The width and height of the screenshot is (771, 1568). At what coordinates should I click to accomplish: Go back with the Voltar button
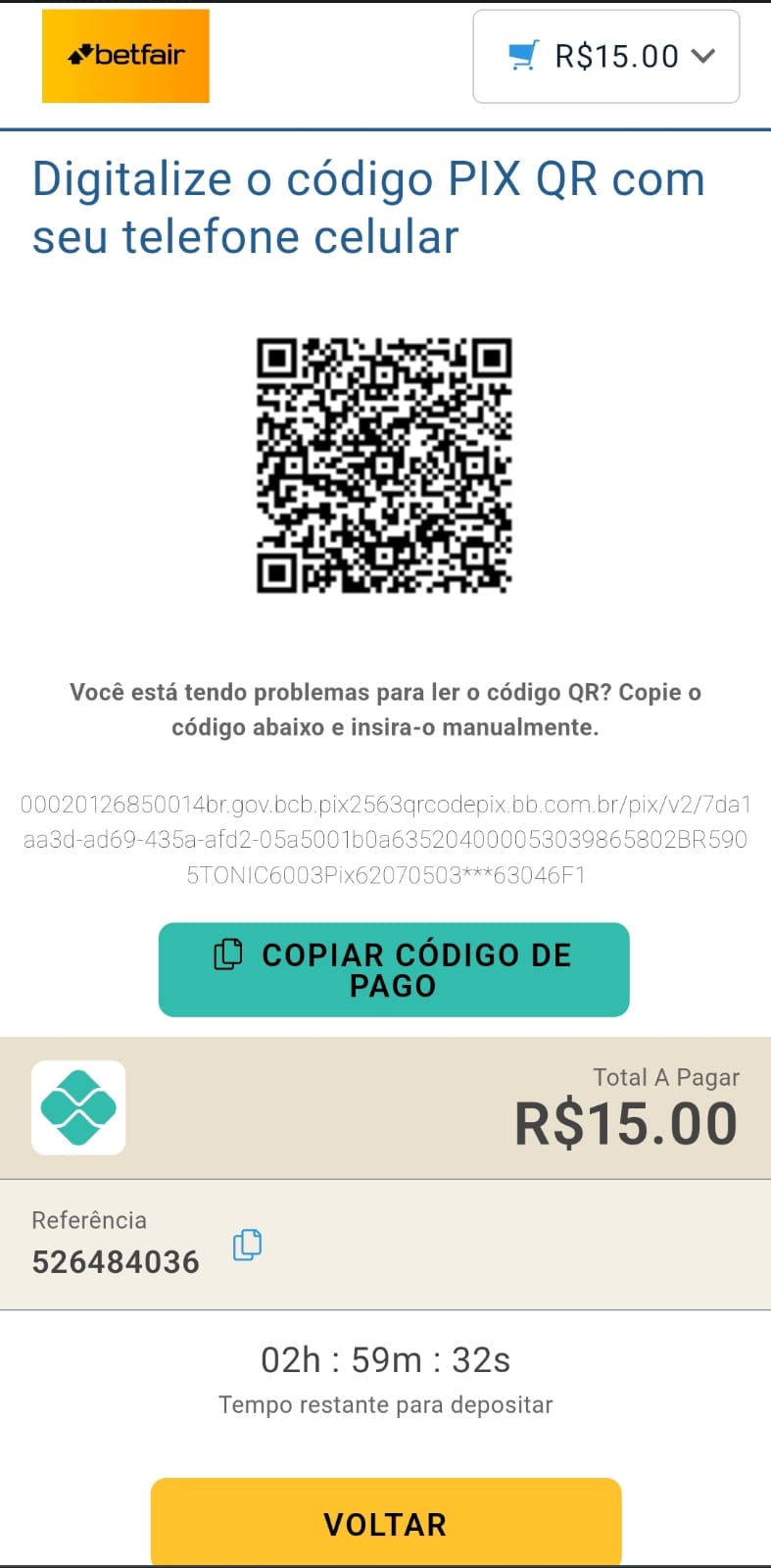[386, 1523]
